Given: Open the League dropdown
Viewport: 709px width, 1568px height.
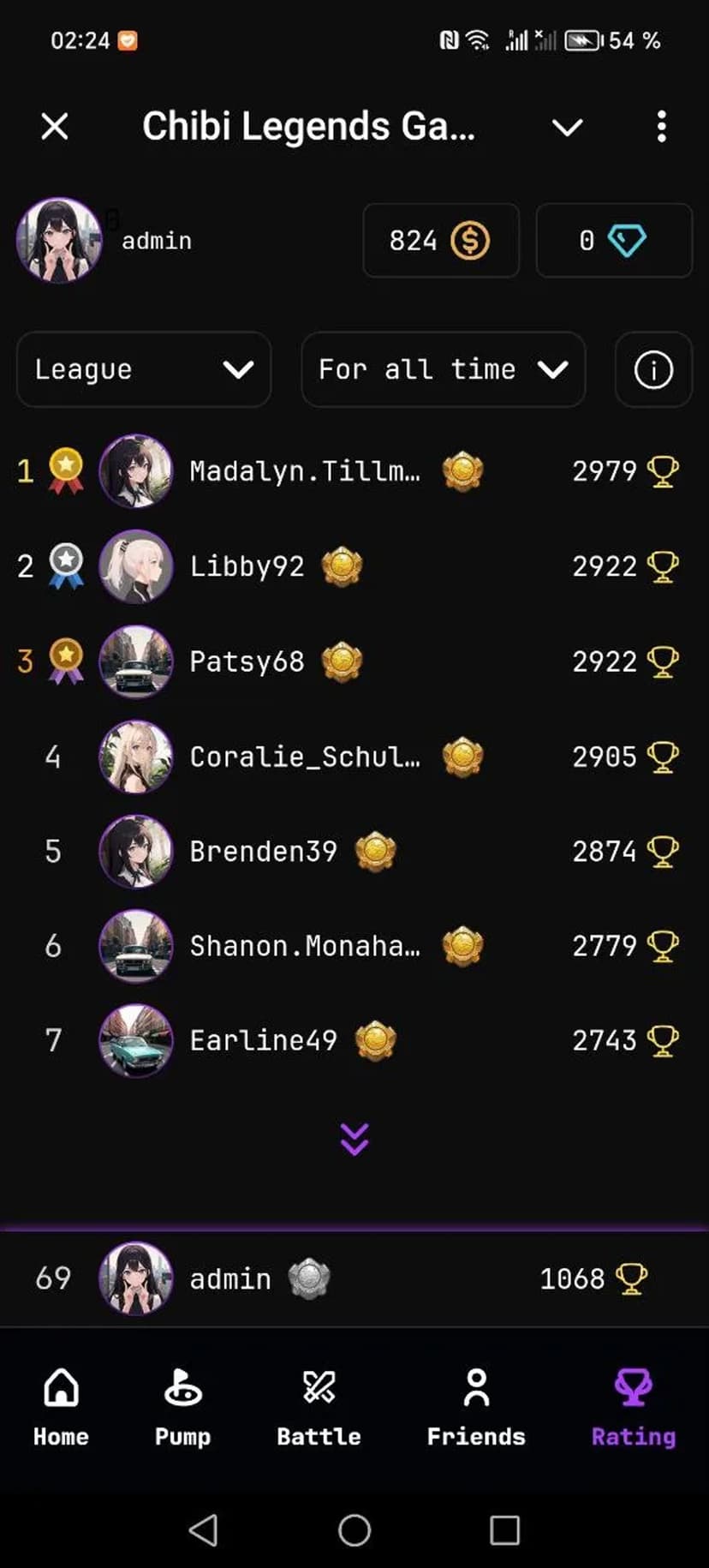Looking at the screenshot, I should tap(144, 369).
